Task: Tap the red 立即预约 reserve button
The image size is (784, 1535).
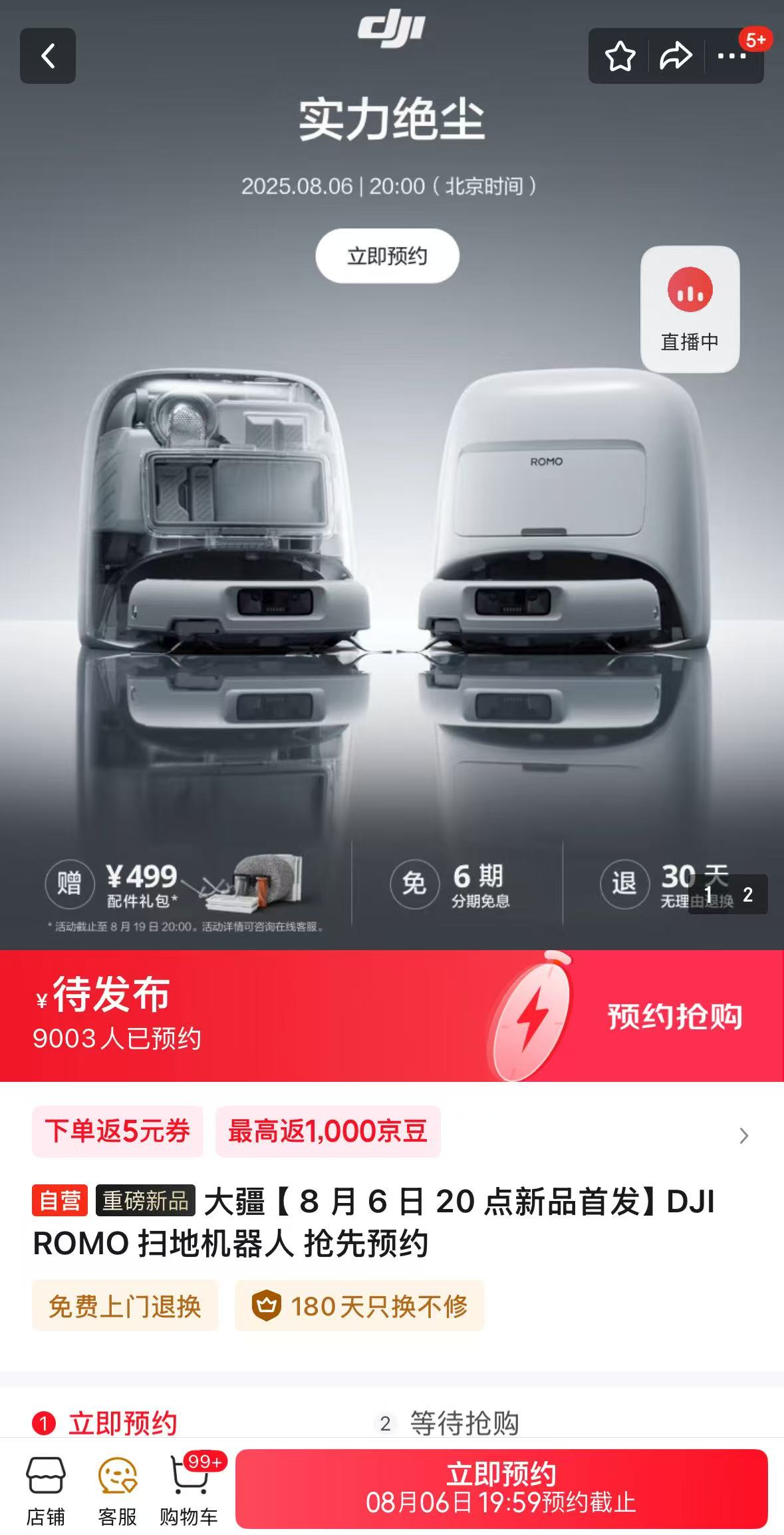Action: (x=501, y=1488)
